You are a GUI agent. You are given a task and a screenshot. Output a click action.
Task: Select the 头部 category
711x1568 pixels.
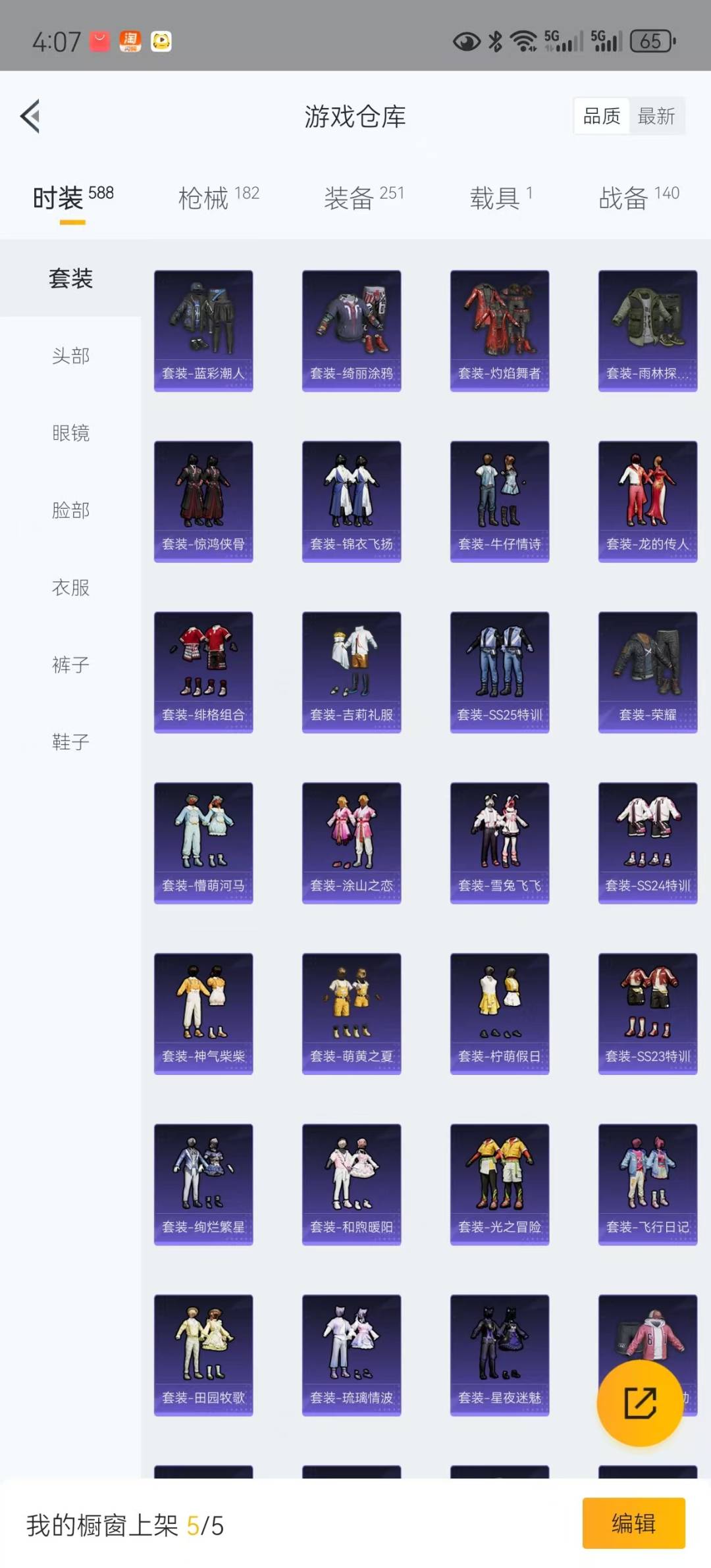(70, 356)
